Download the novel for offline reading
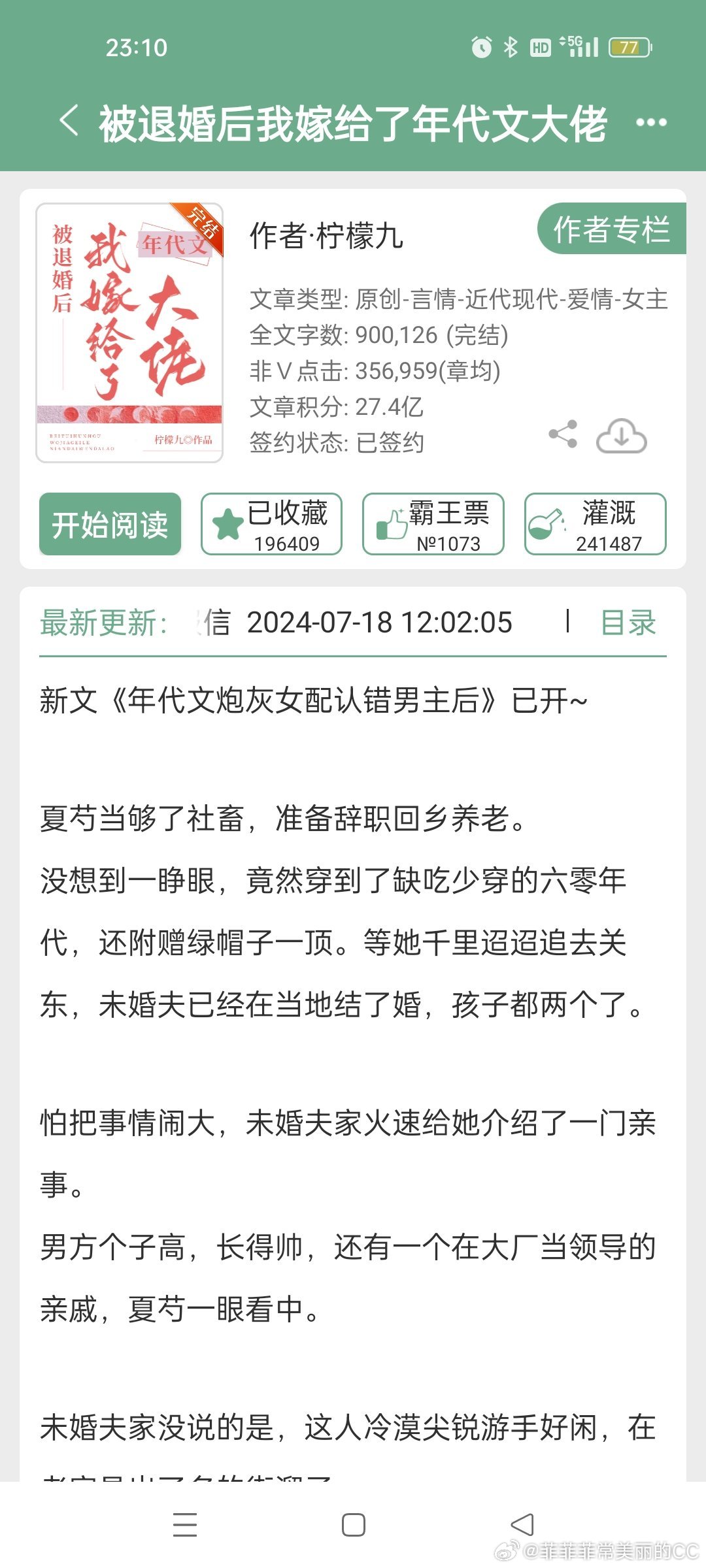The image size is (706, 1568). (x=621, y=436)
